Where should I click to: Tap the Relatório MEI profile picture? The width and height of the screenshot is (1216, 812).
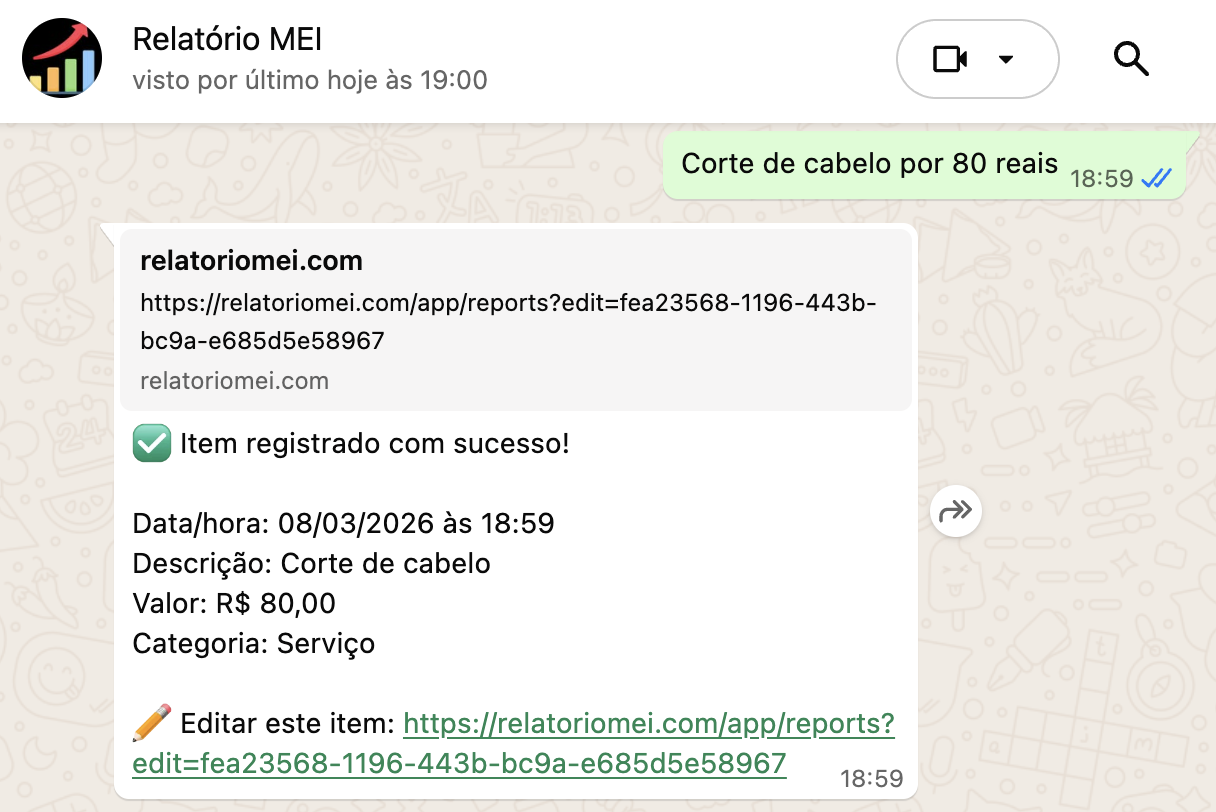point(62,59)
